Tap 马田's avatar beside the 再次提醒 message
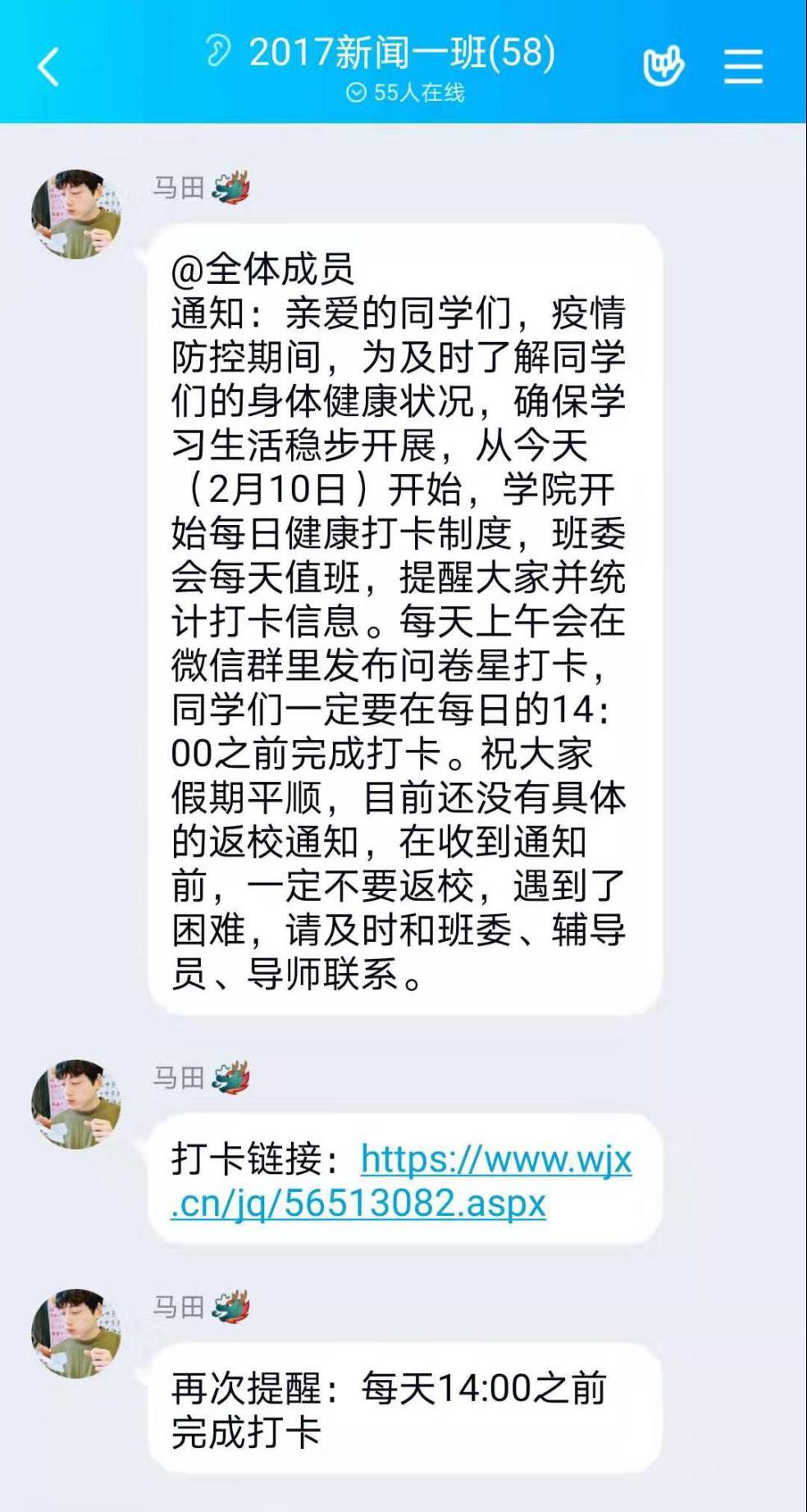Screen dimensions: 807x1512 click(x=76, y=1333)
